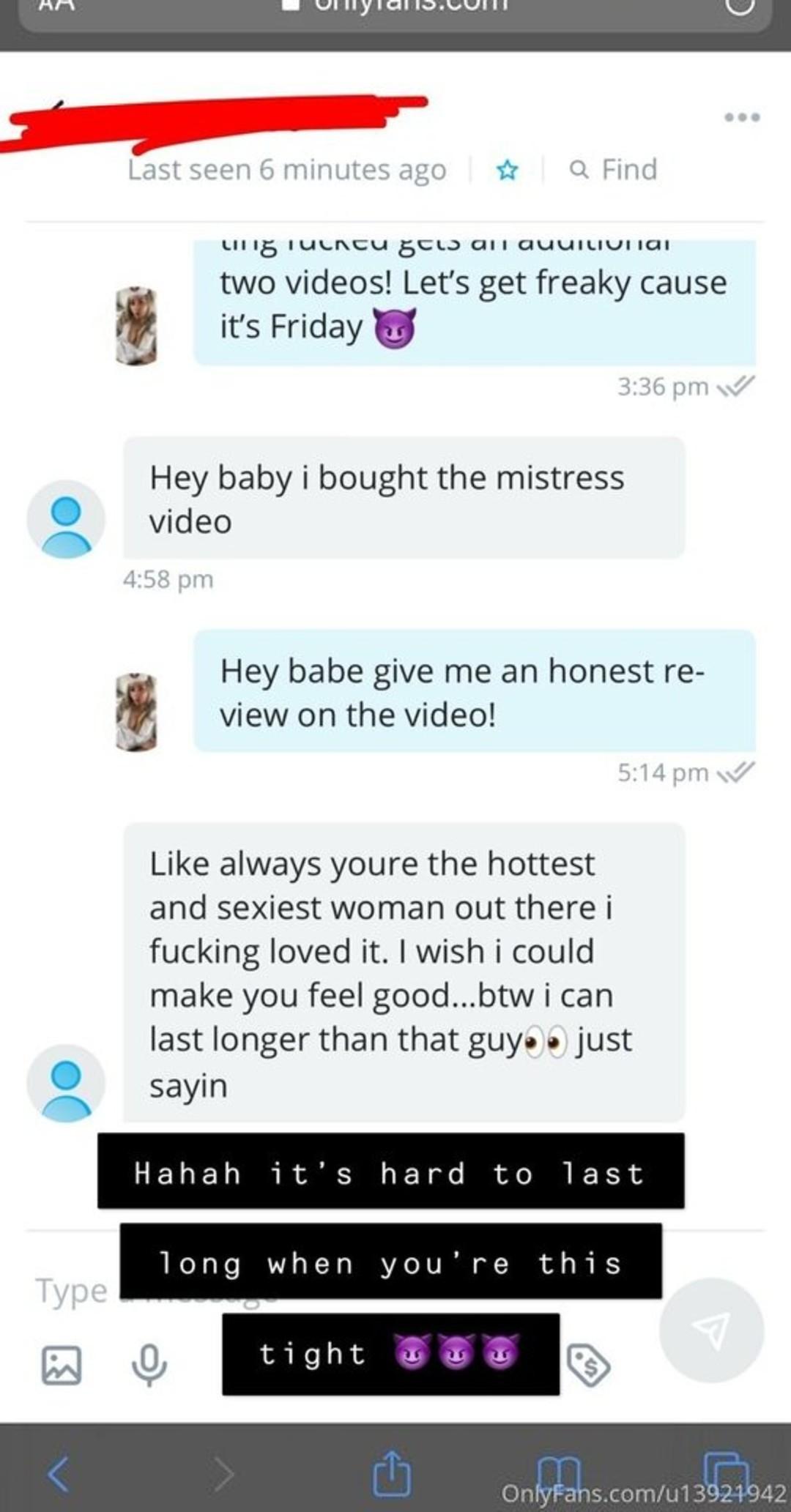Viewport: 791px width, 1512px height.
Task: Open the browser bookmarks
Action: (559, 1472)
